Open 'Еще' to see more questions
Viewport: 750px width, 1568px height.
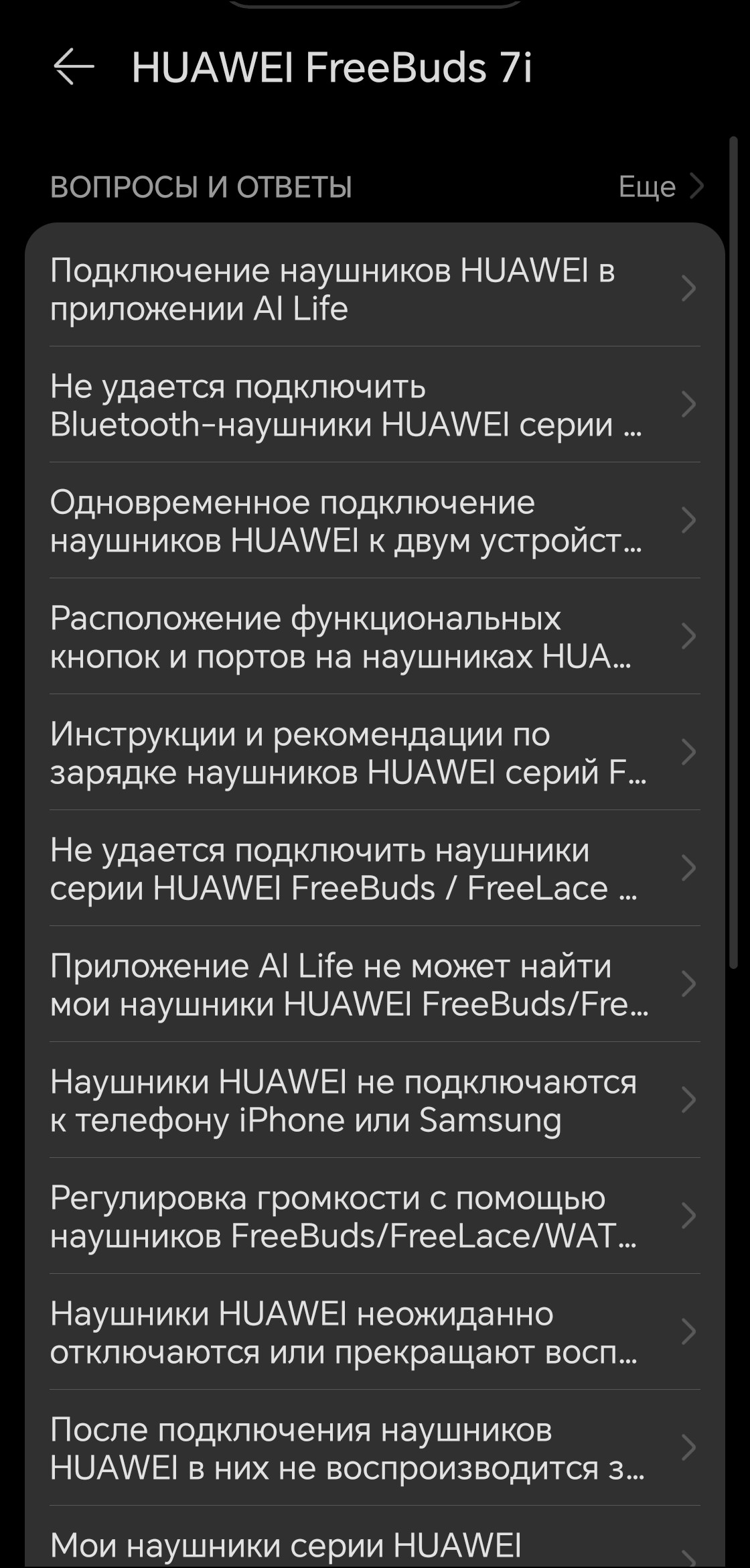tap(660, 187)
